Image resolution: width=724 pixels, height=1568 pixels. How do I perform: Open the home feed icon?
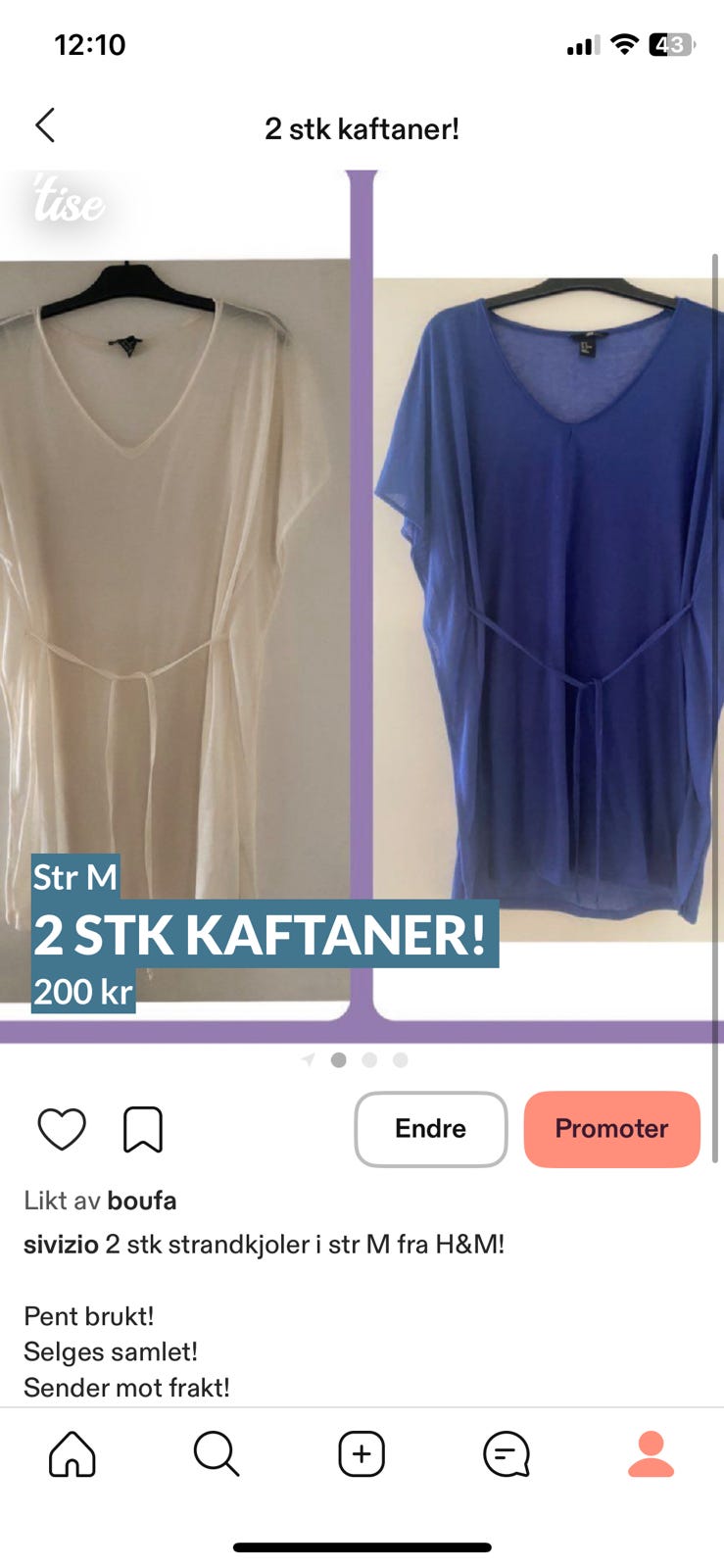(x=72, y=1454)
